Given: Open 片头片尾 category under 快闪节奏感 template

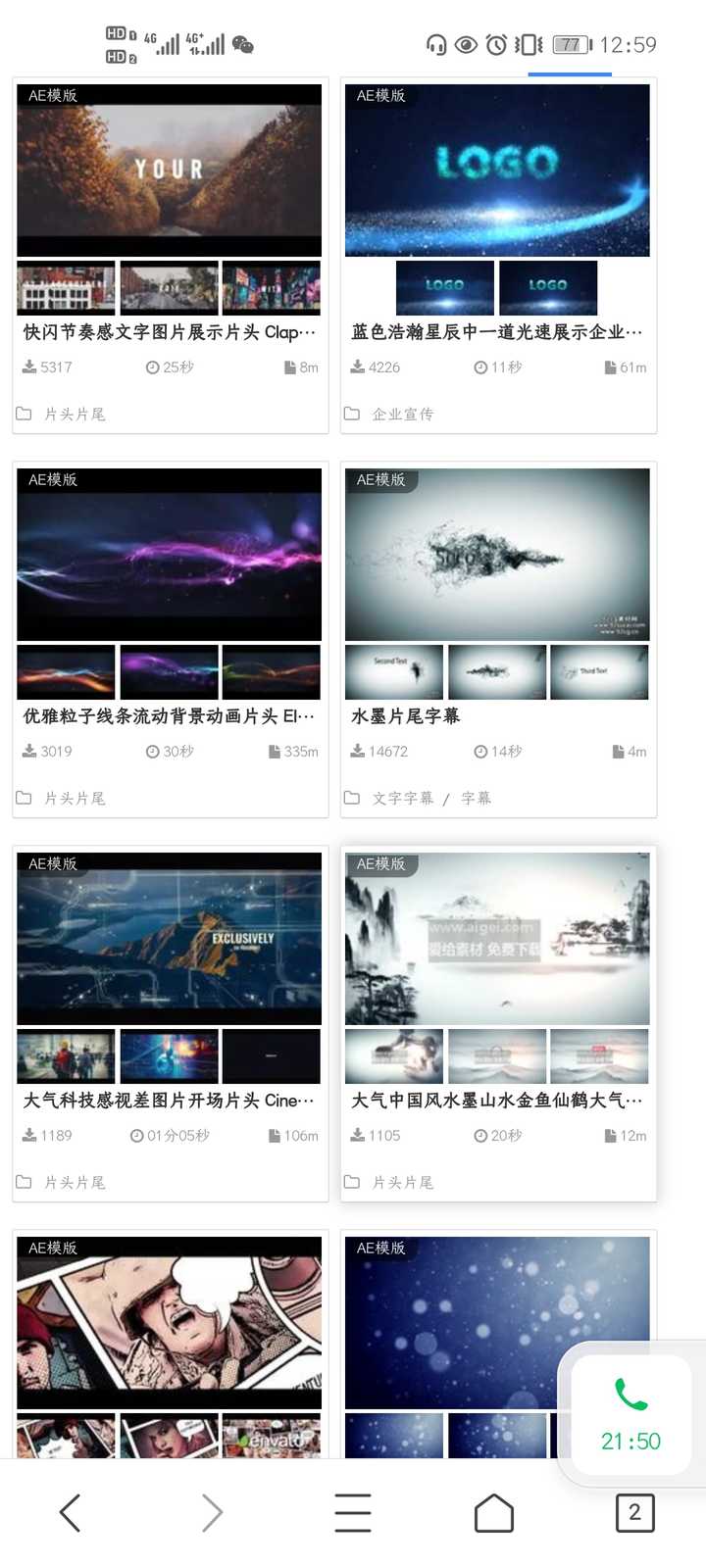Looking at the screenshot, I should [75, 415].
